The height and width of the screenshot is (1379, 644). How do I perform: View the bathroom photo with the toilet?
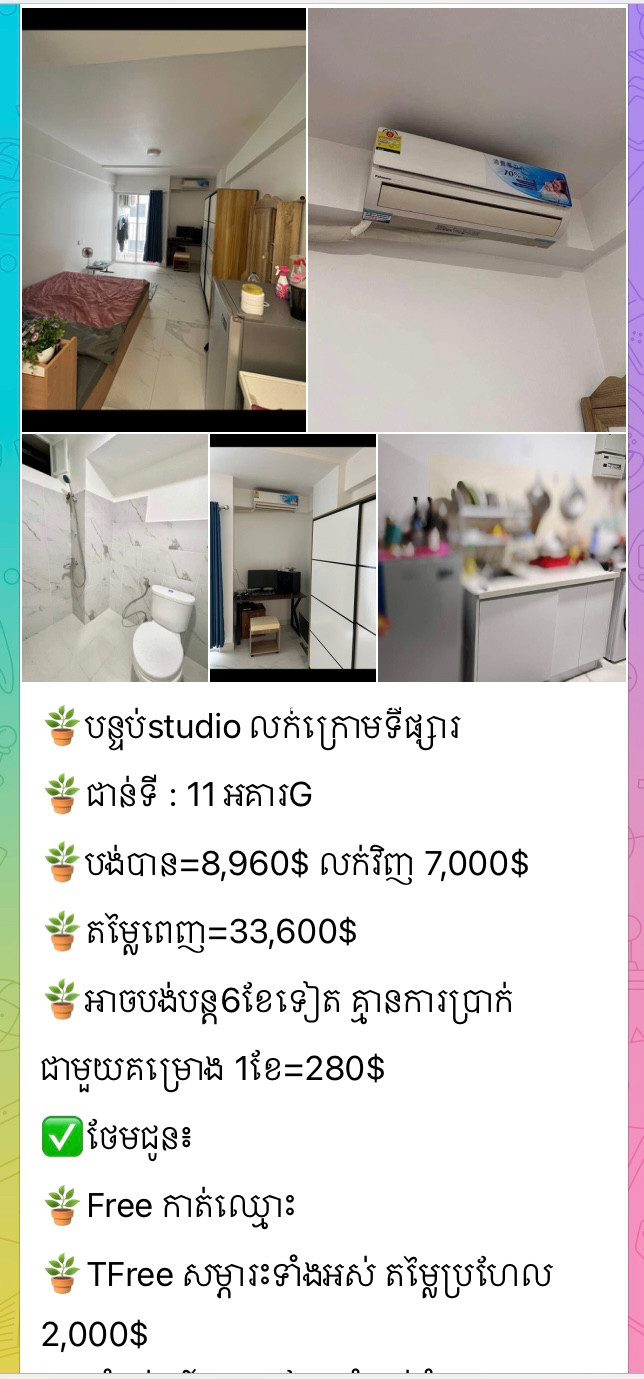115,558
